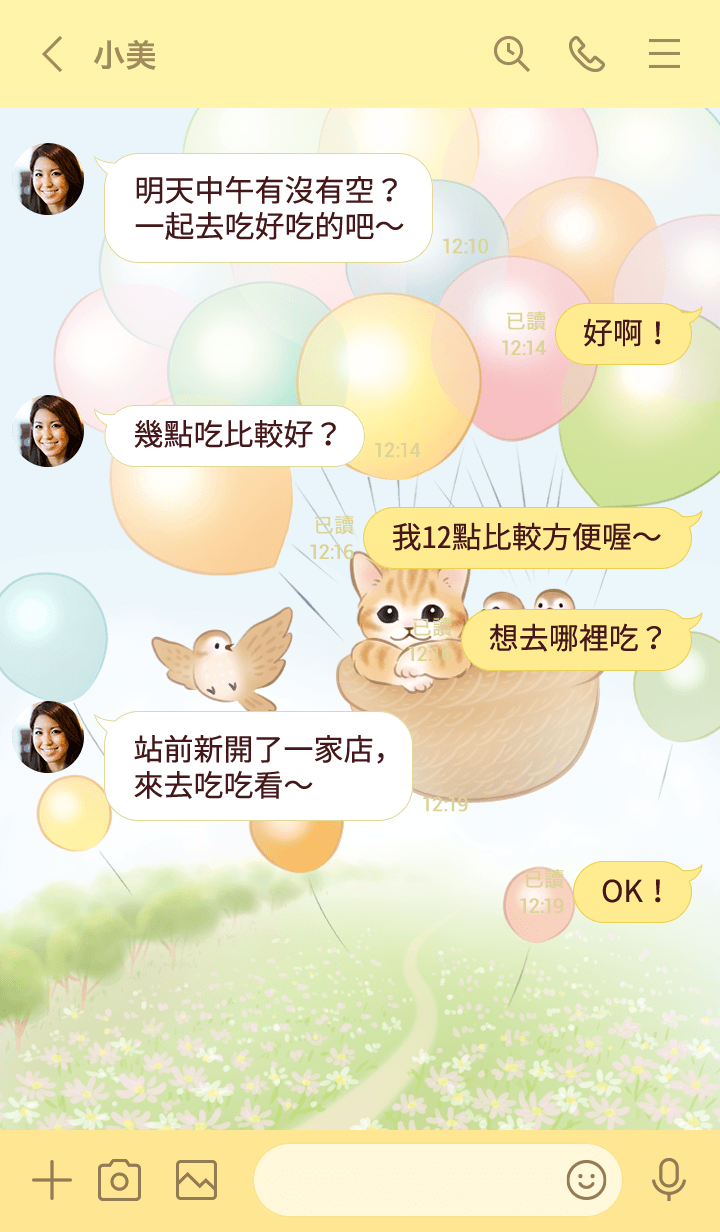The image size is (720, 1232).
Task: Open the emoji and sticker picker
Action: click(587, 1181)
